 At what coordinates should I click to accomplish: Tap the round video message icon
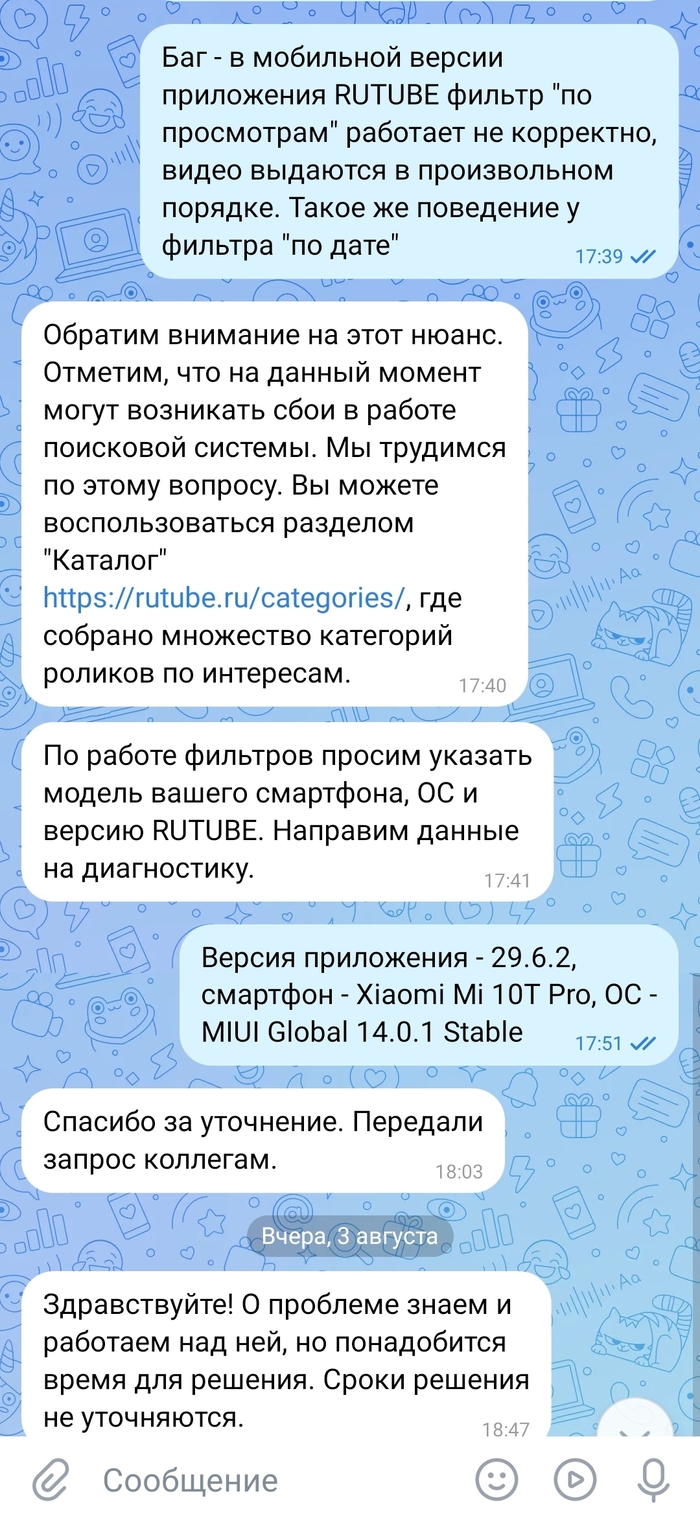[x=575, y=1479]
